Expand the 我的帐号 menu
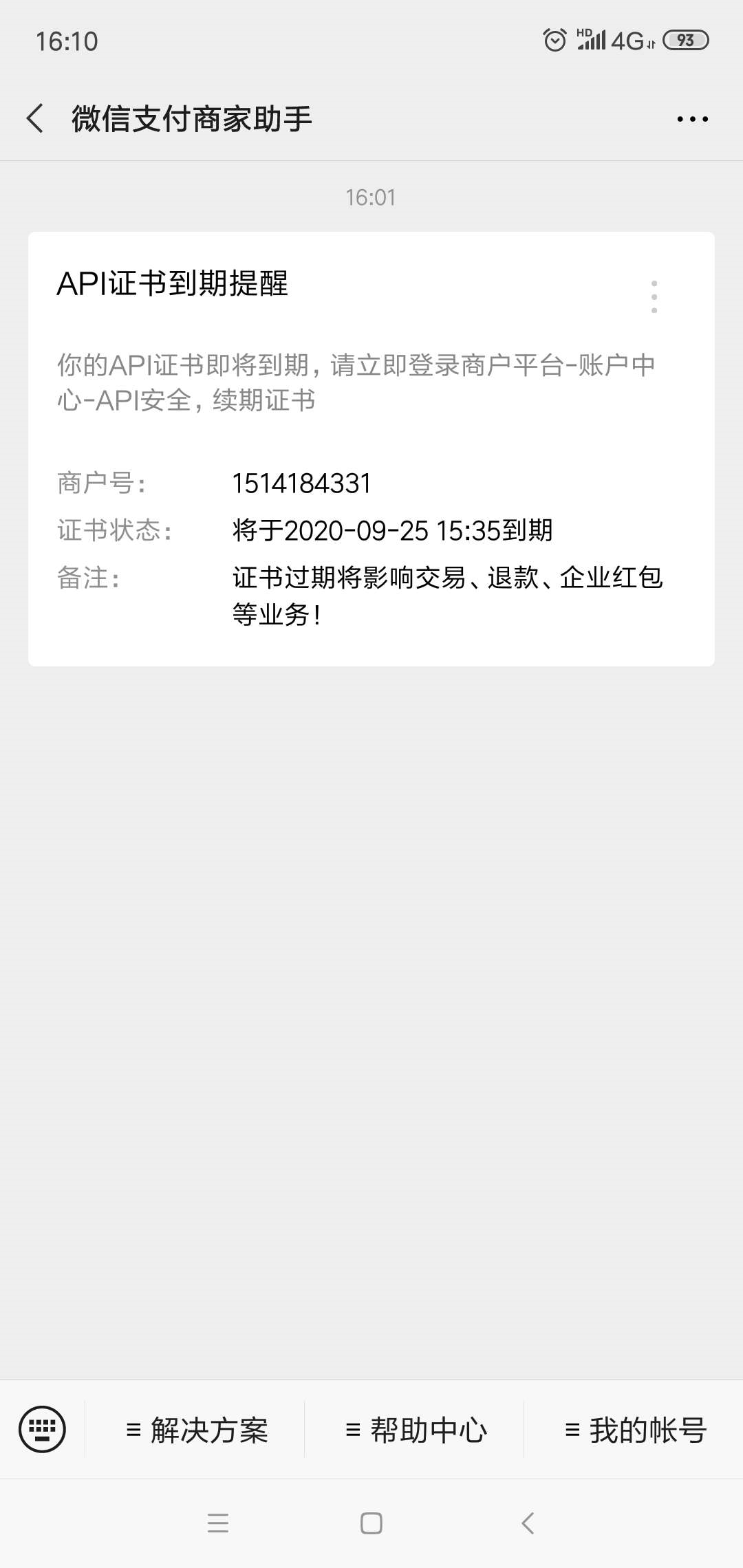Viewport: 743px width, 1568px height. [x=636, y=1430]
